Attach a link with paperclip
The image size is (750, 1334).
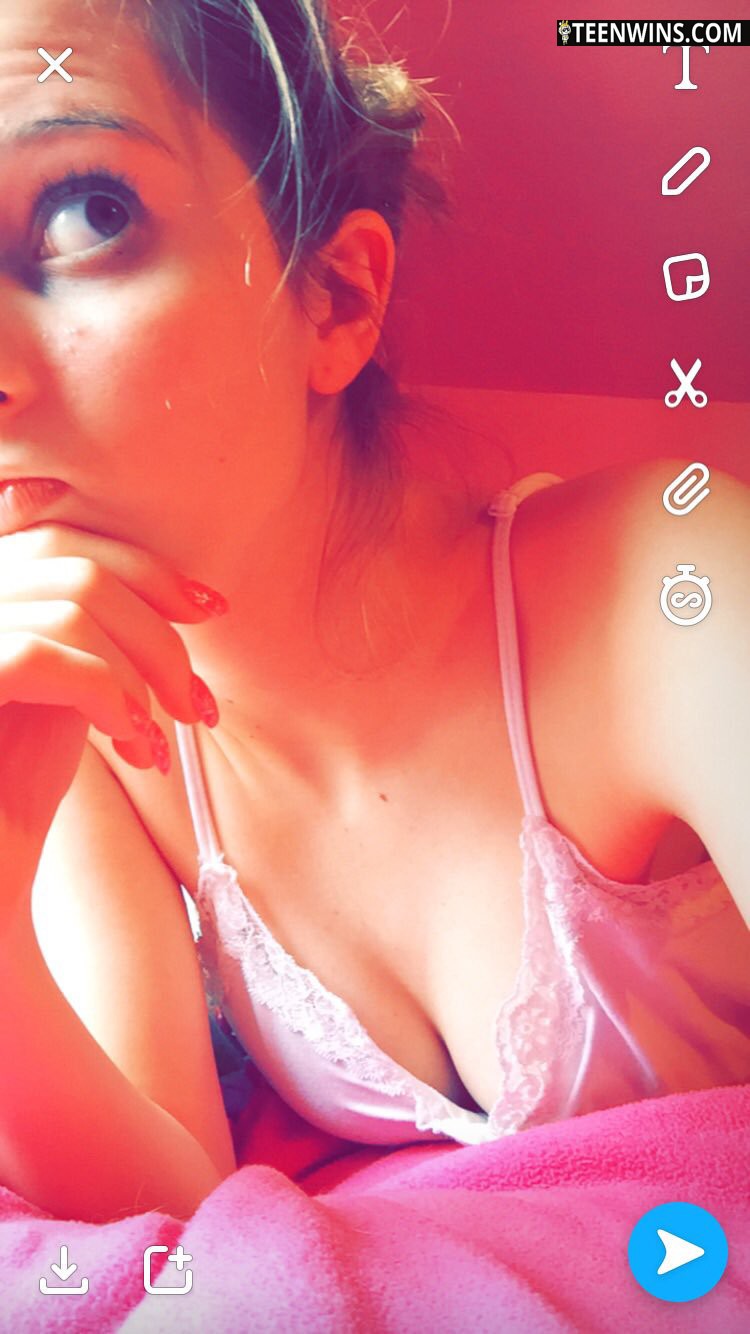pyautogui.click(x=686, y=489)
